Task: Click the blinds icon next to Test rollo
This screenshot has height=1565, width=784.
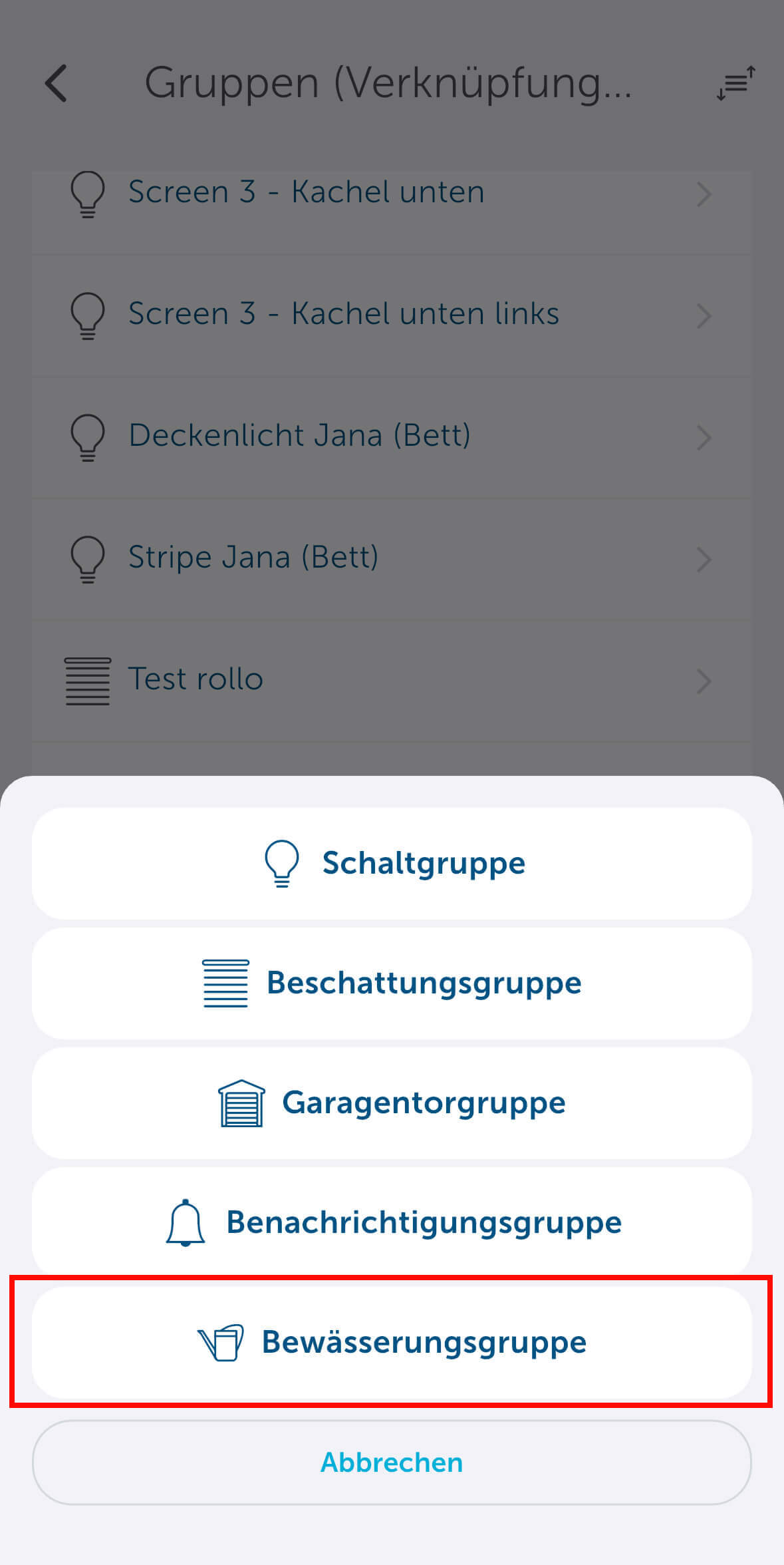Action: 86,680
